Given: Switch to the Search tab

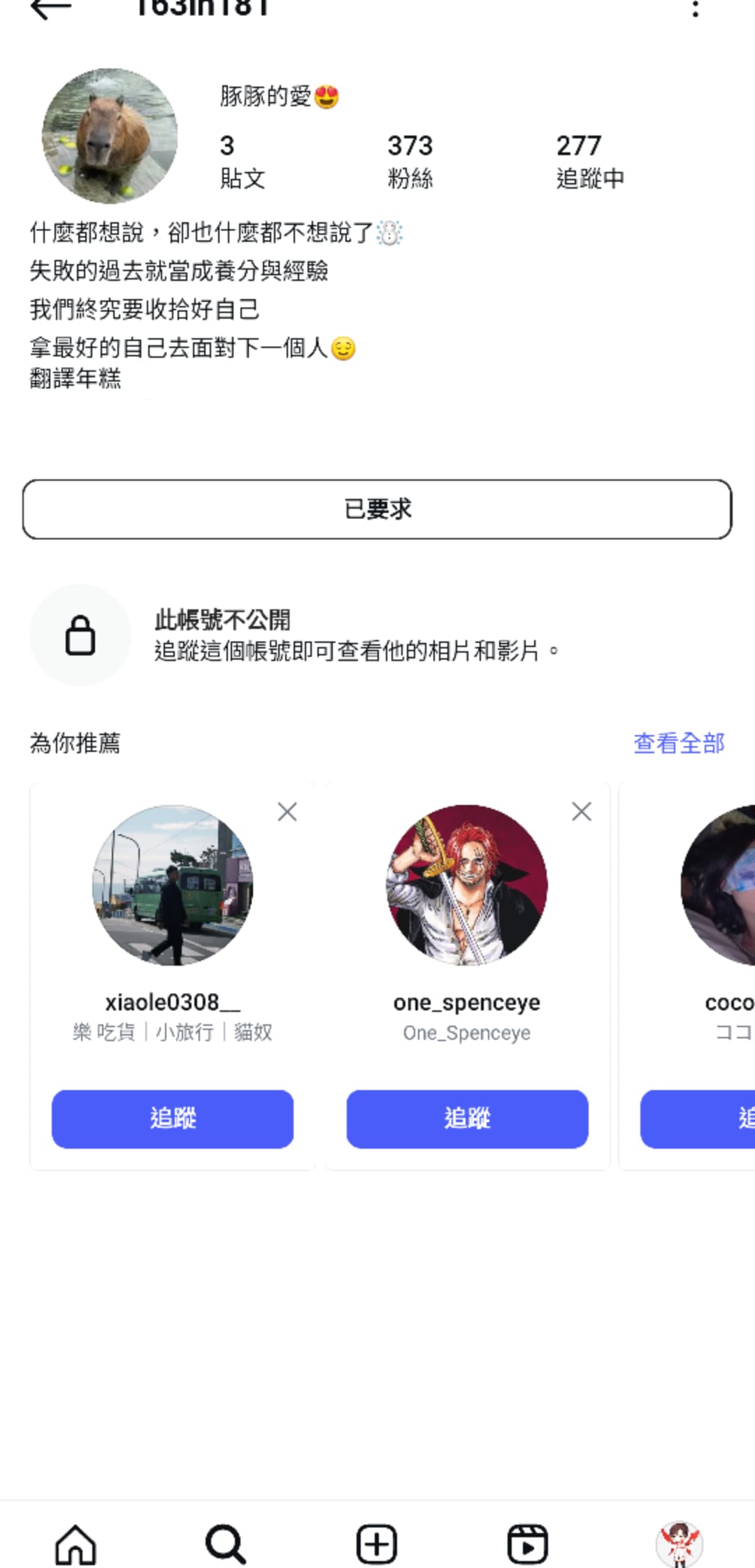Looking at the screenshot, I should click(x=226, y=1544).
